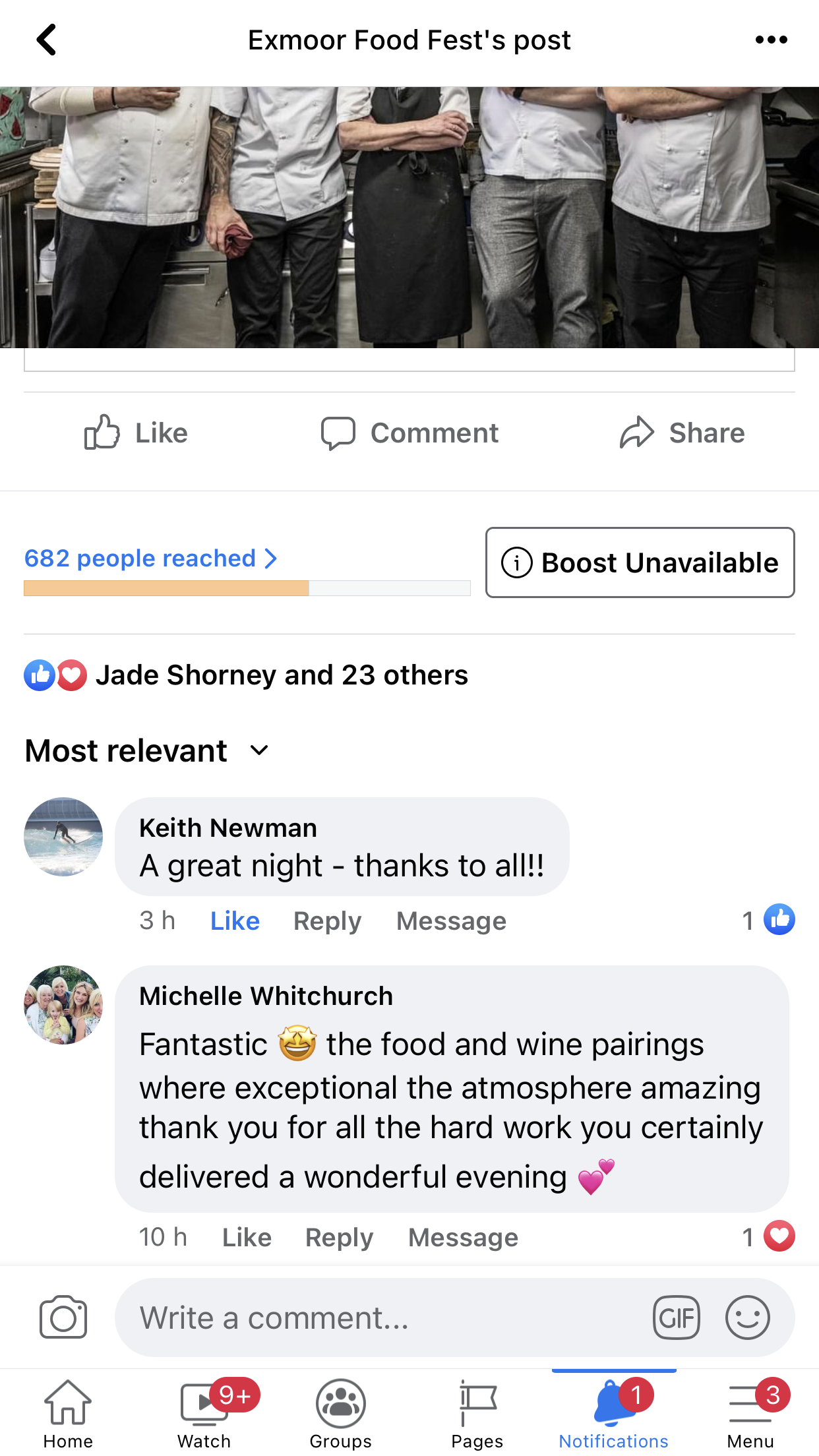Open the three-dot post options menu
819x1456 pixels.
[771, 40]
